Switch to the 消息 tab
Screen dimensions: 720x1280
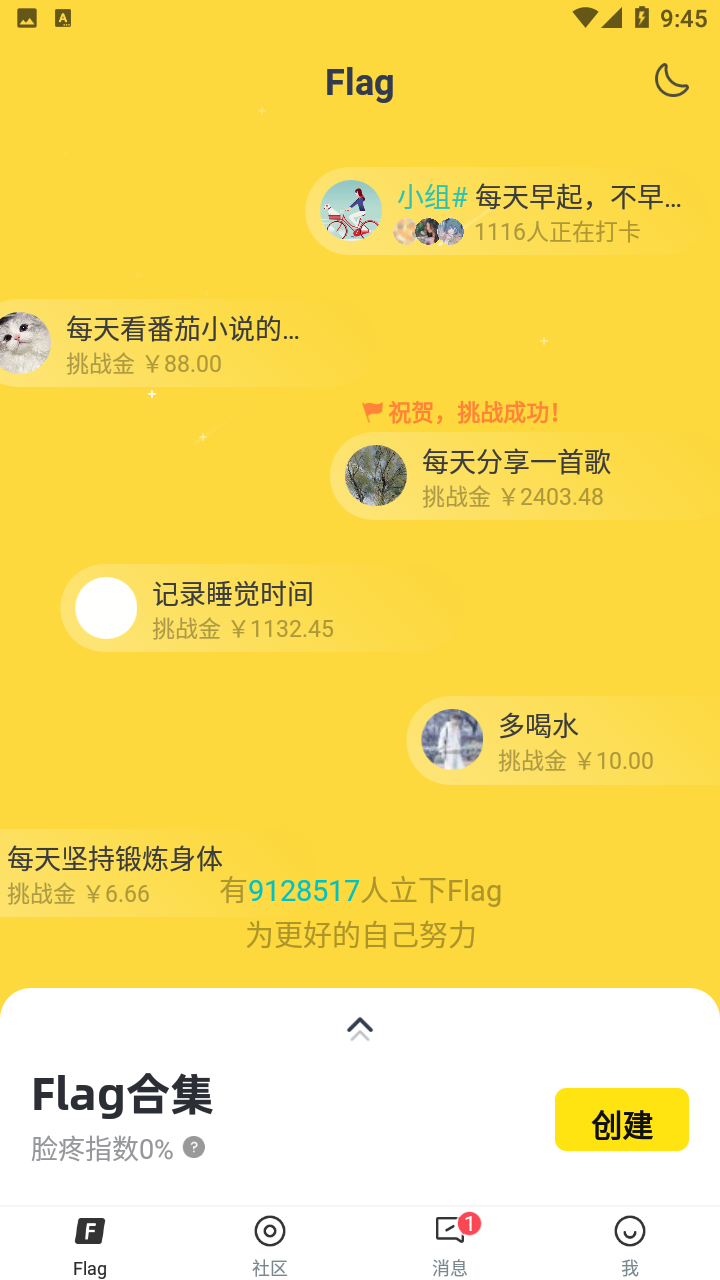point(450,1245)
